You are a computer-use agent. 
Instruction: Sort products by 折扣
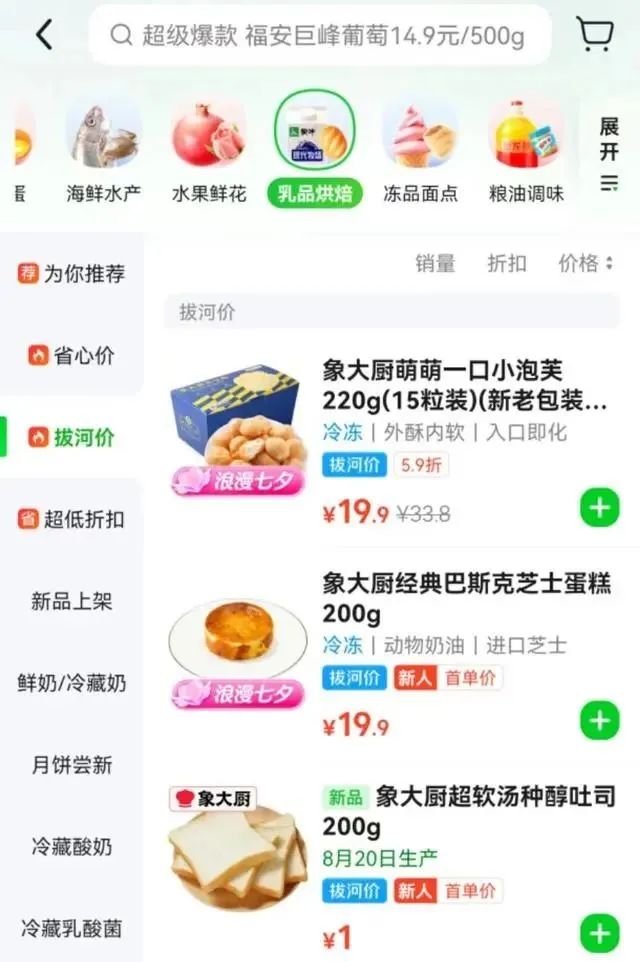coord(507,263)
